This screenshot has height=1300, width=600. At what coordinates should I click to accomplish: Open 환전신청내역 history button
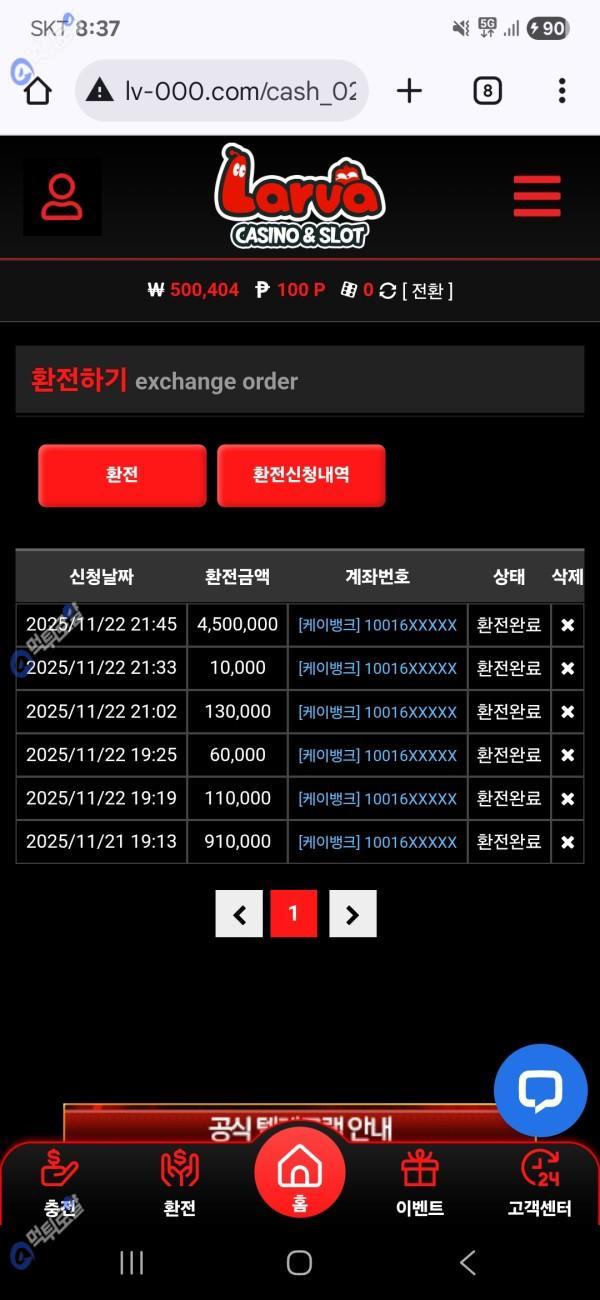click(x=301, y=475)
